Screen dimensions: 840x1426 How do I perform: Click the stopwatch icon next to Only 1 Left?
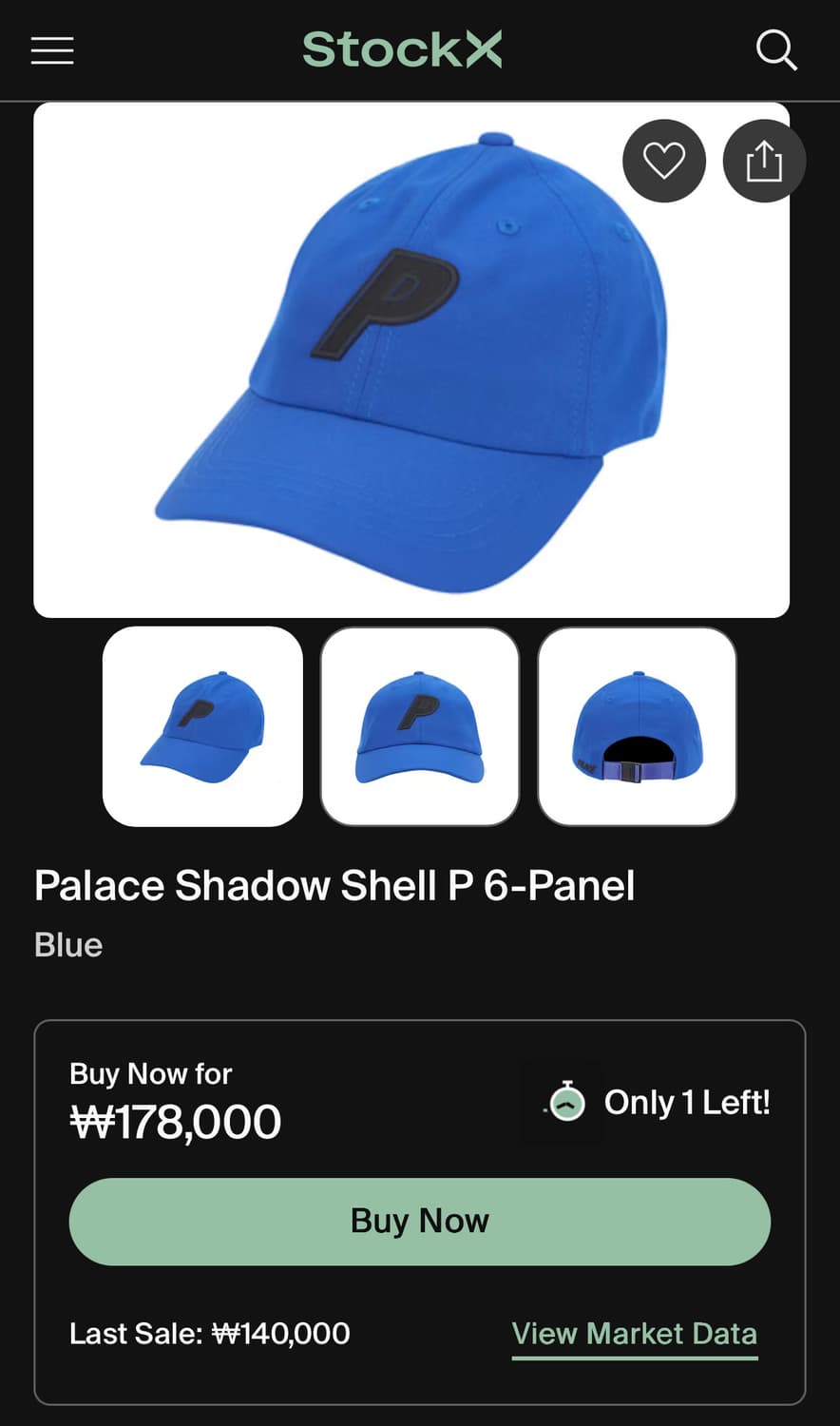point(565,1102)
